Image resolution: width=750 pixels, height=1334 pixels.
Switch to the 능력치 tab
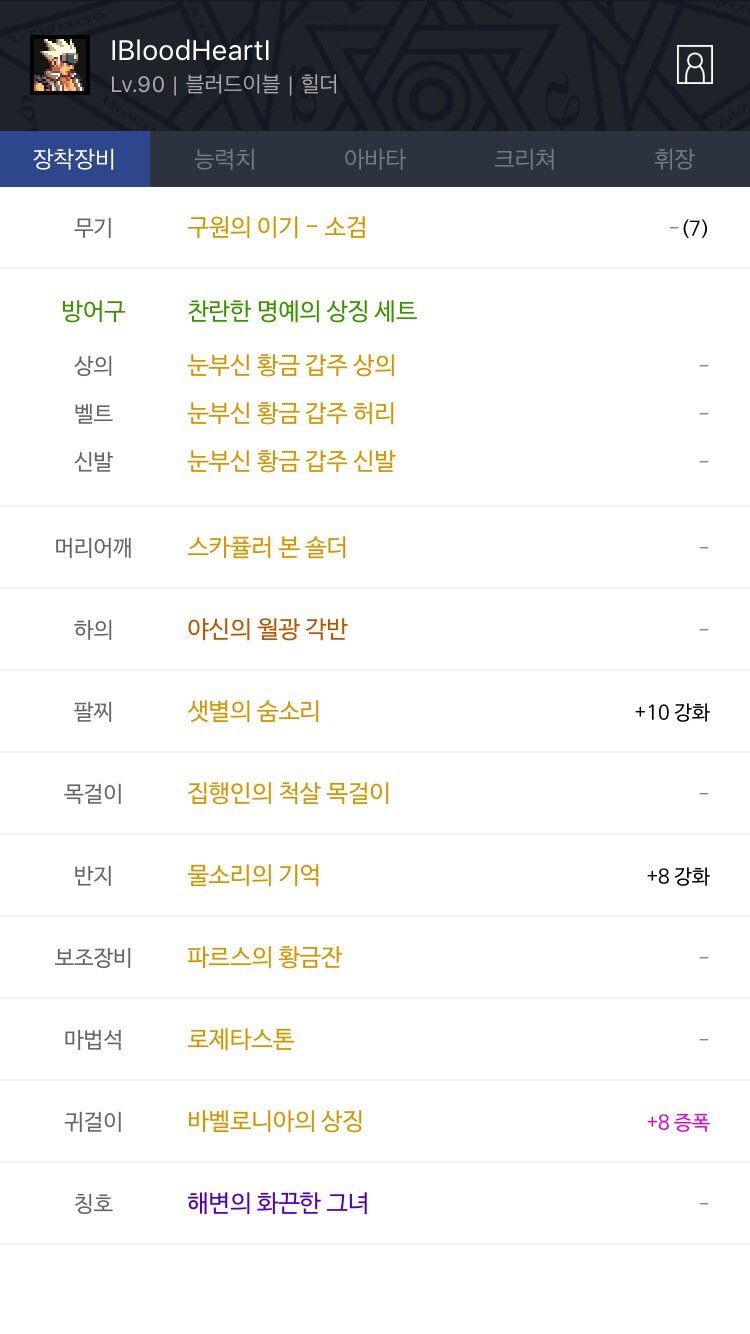[x=225, y=159]
